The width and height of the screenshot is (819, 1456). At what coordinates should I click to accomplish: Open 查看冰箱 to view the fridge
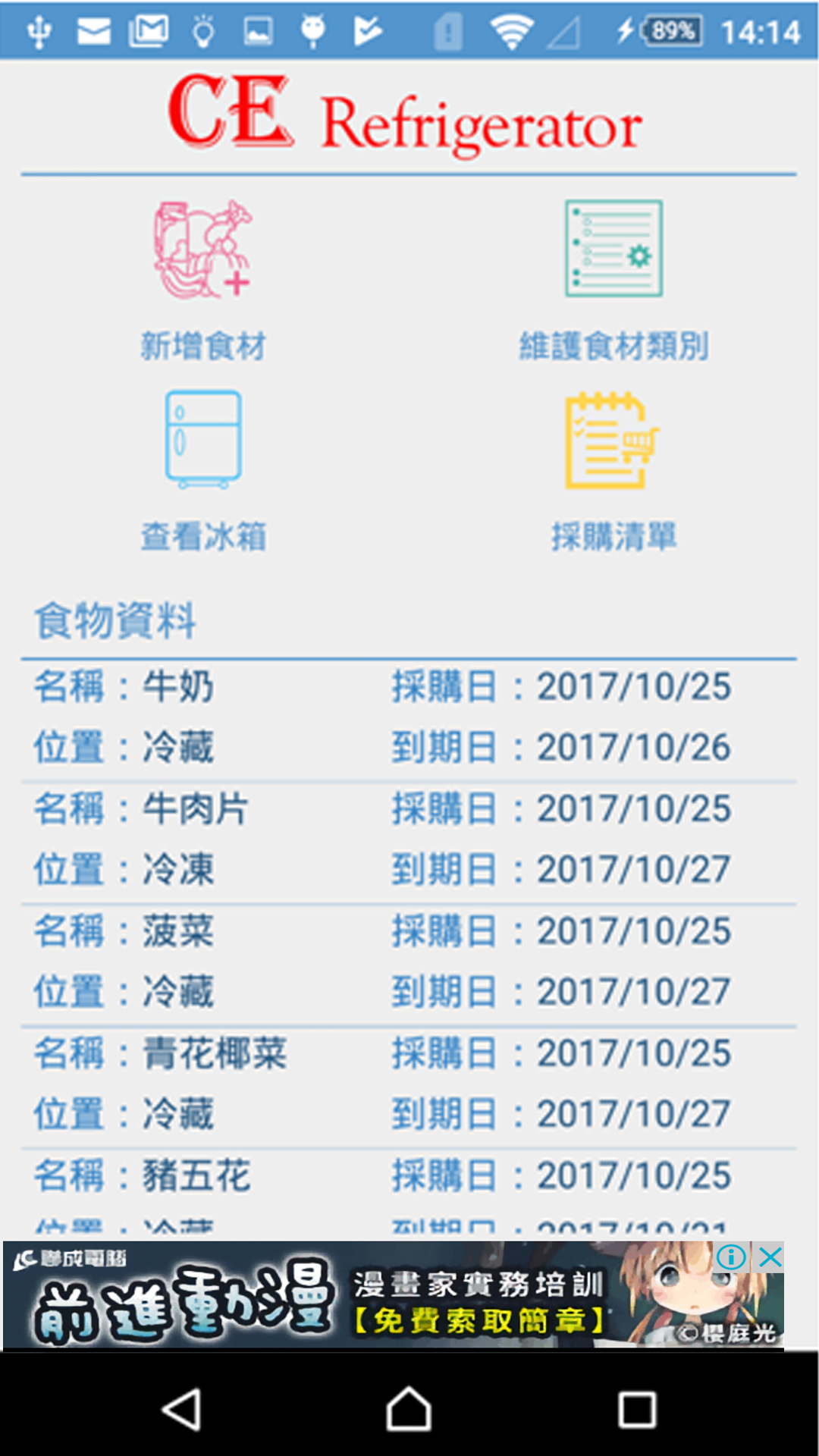(203, 471)
